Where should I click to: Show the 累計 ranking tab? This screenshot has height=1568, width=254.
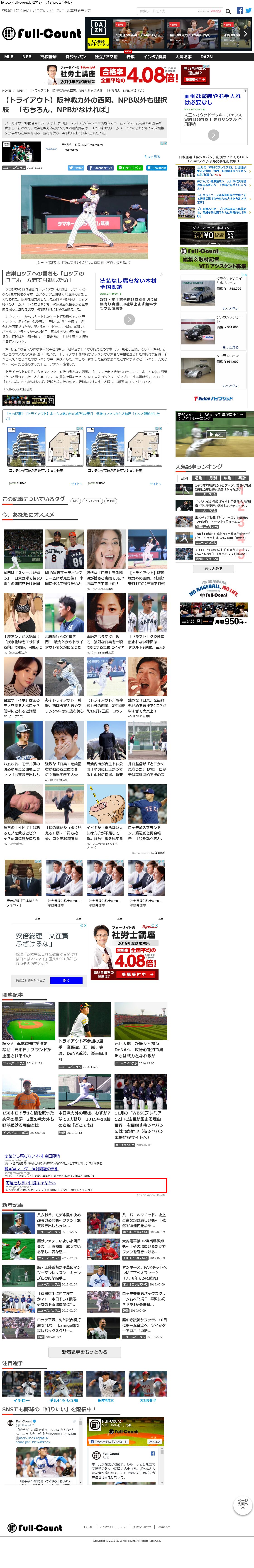click(242, 478)
